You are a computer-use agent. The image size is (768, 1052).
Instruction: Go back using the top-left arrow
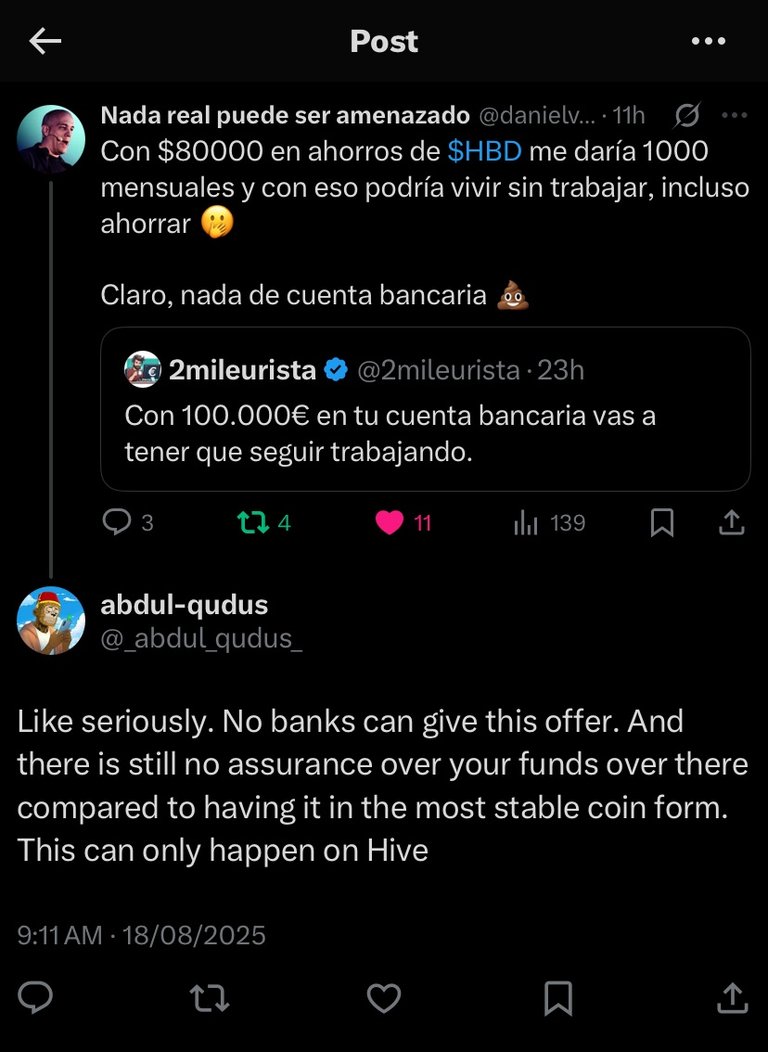pos(45,41)
